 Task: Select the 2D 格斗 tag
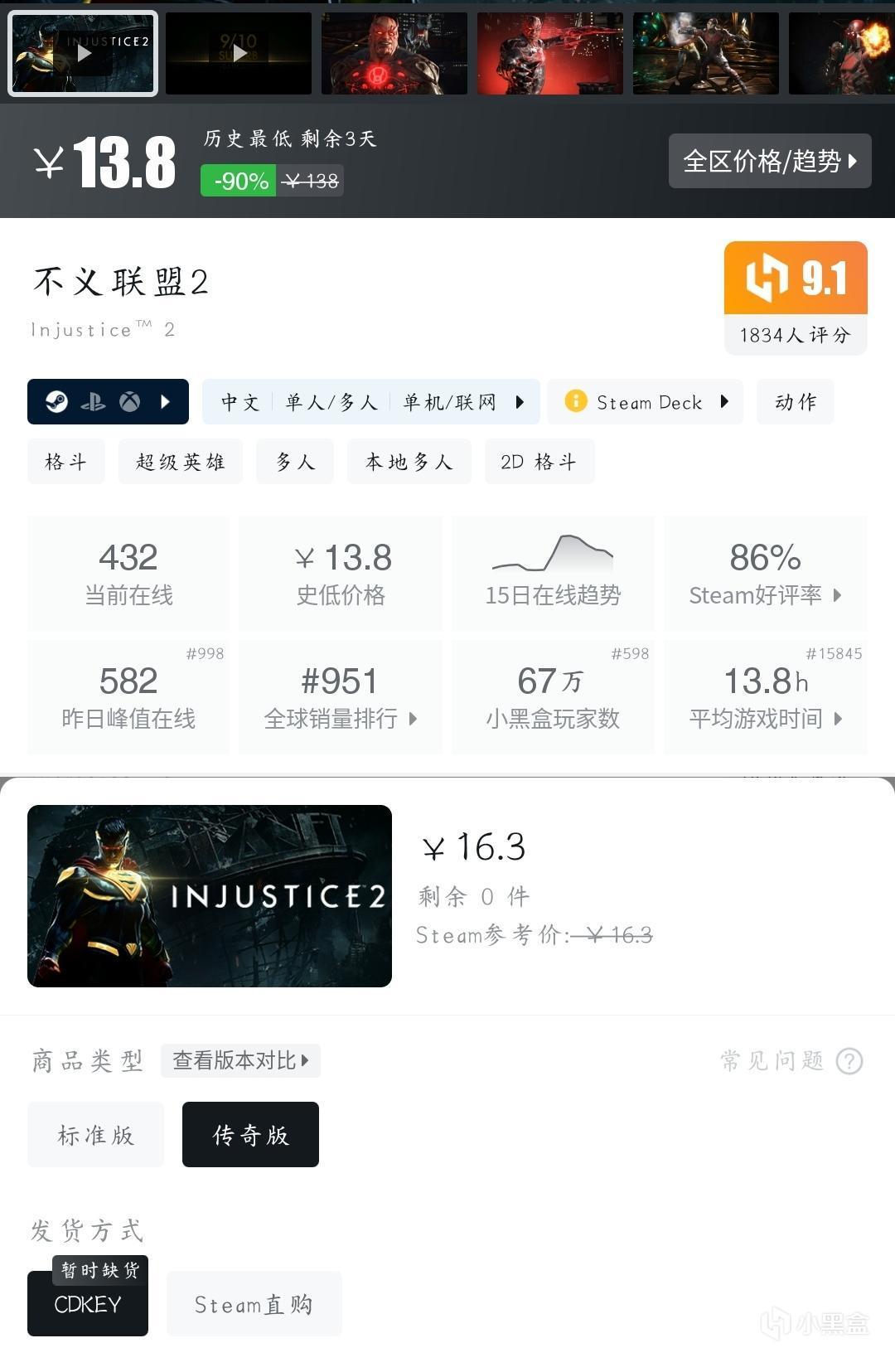pyautogui.click(x=539, y=462)
